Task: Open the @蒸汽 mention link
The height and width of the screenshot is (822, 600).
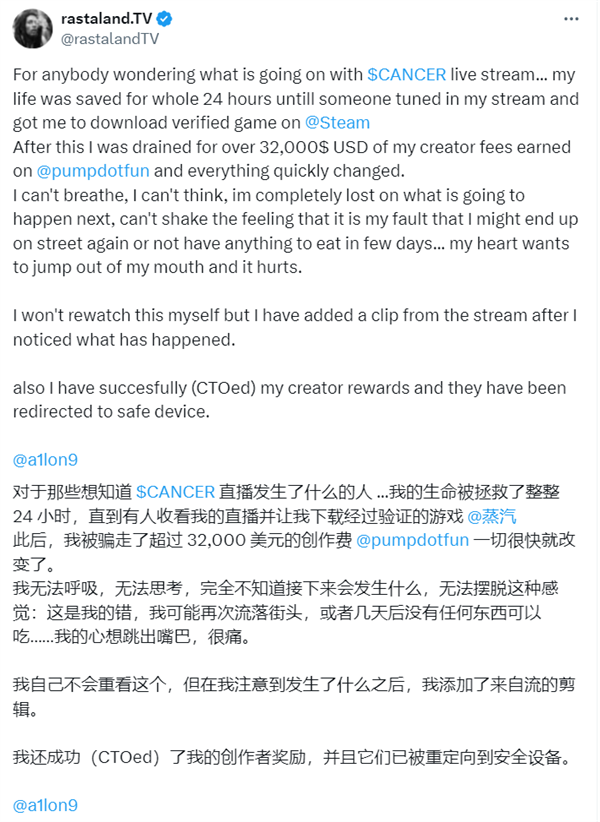Action: pyautogui.click(x=487, y=516)
